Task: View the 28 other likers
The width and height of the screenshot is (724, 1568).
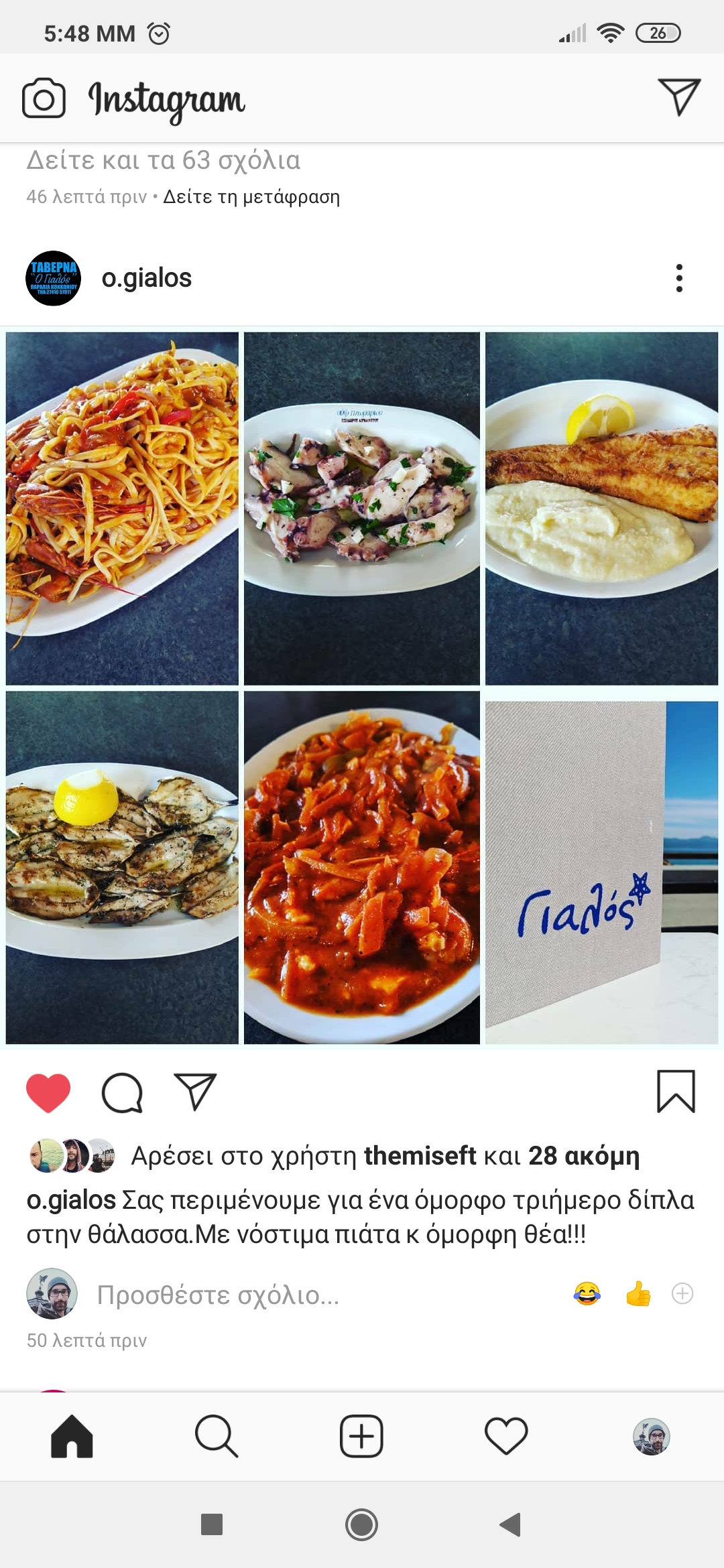Action: click(x=583, y=1156)
